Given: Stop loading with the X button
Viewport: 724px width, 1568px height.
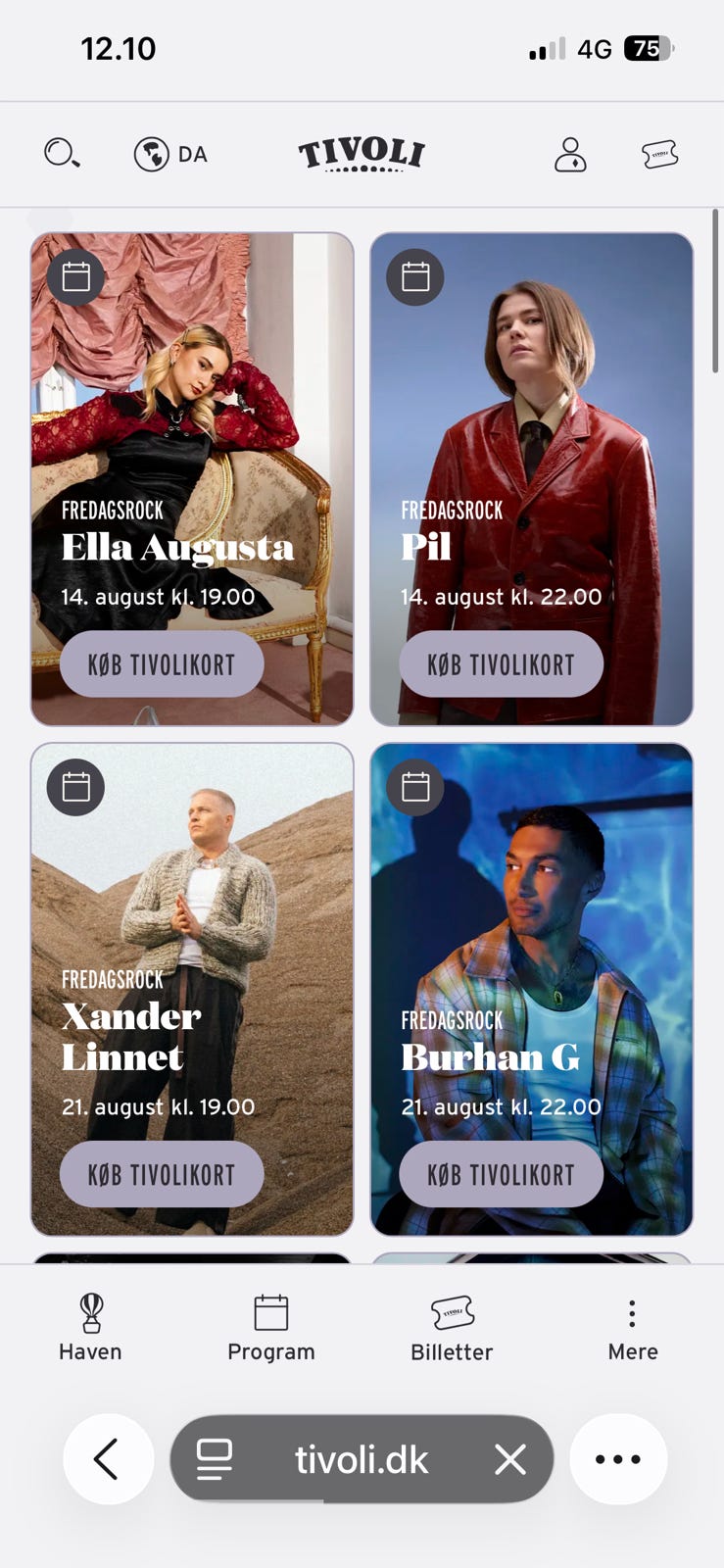Looking at the screenshot, I should [510, 1459].
